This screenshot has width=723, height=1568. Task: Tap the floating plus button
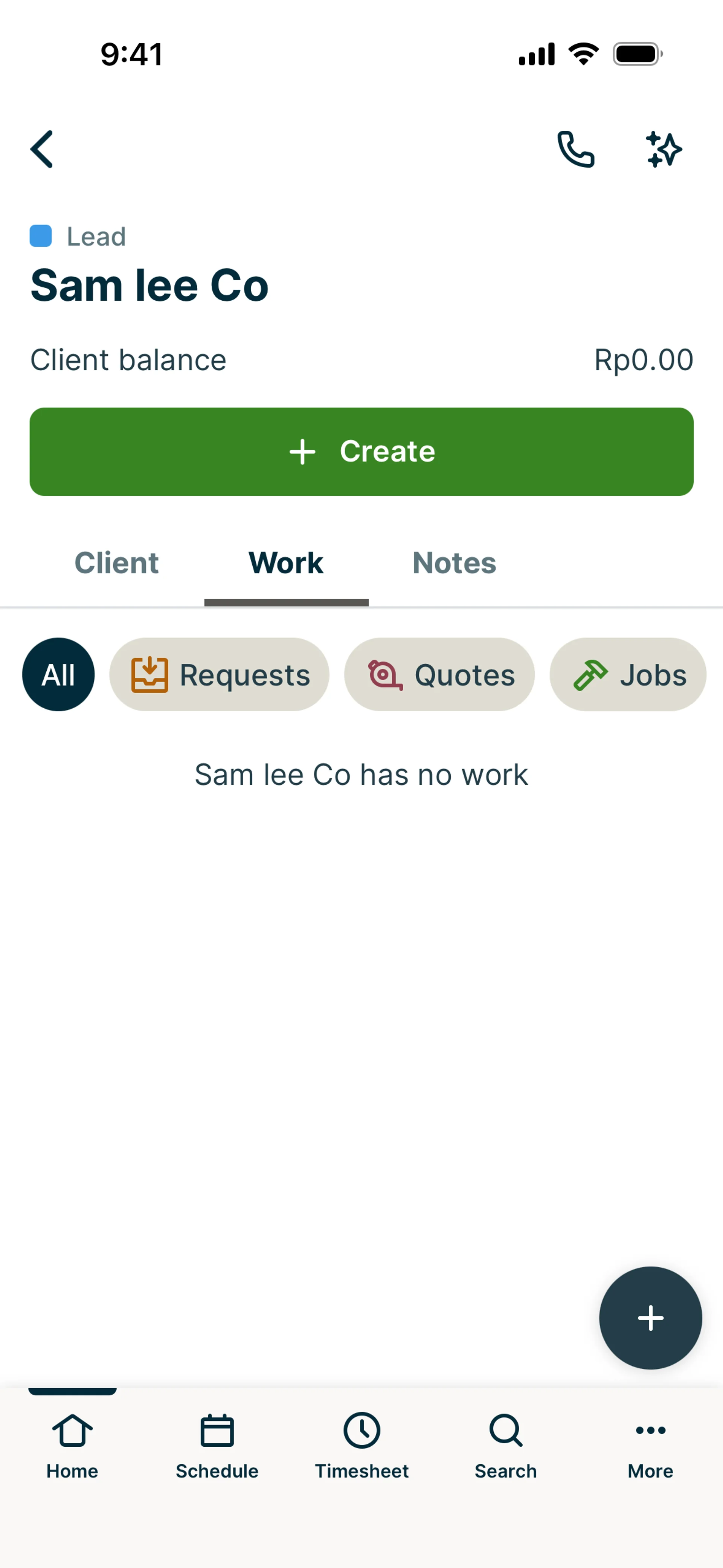[x=651, y=1318]
